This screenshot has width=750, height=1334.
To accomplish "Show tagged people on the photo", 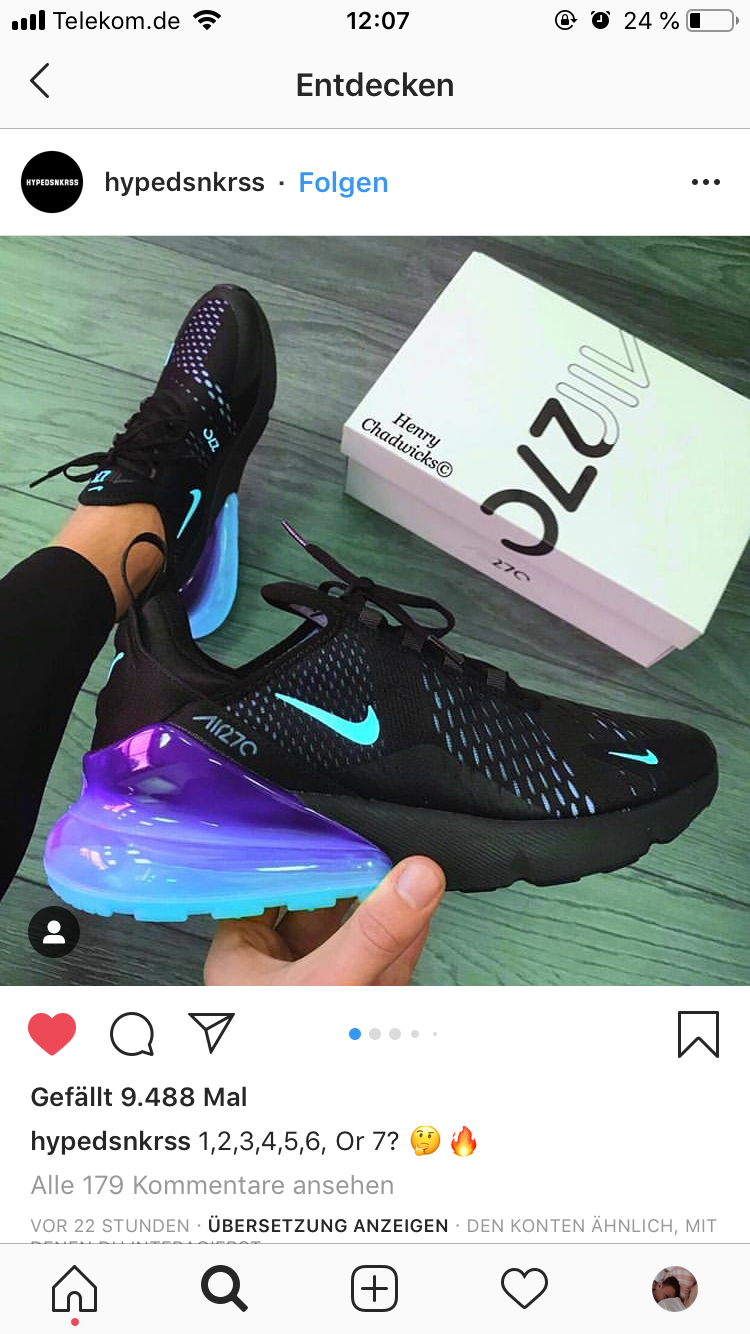I will click(x=54, y=933).
